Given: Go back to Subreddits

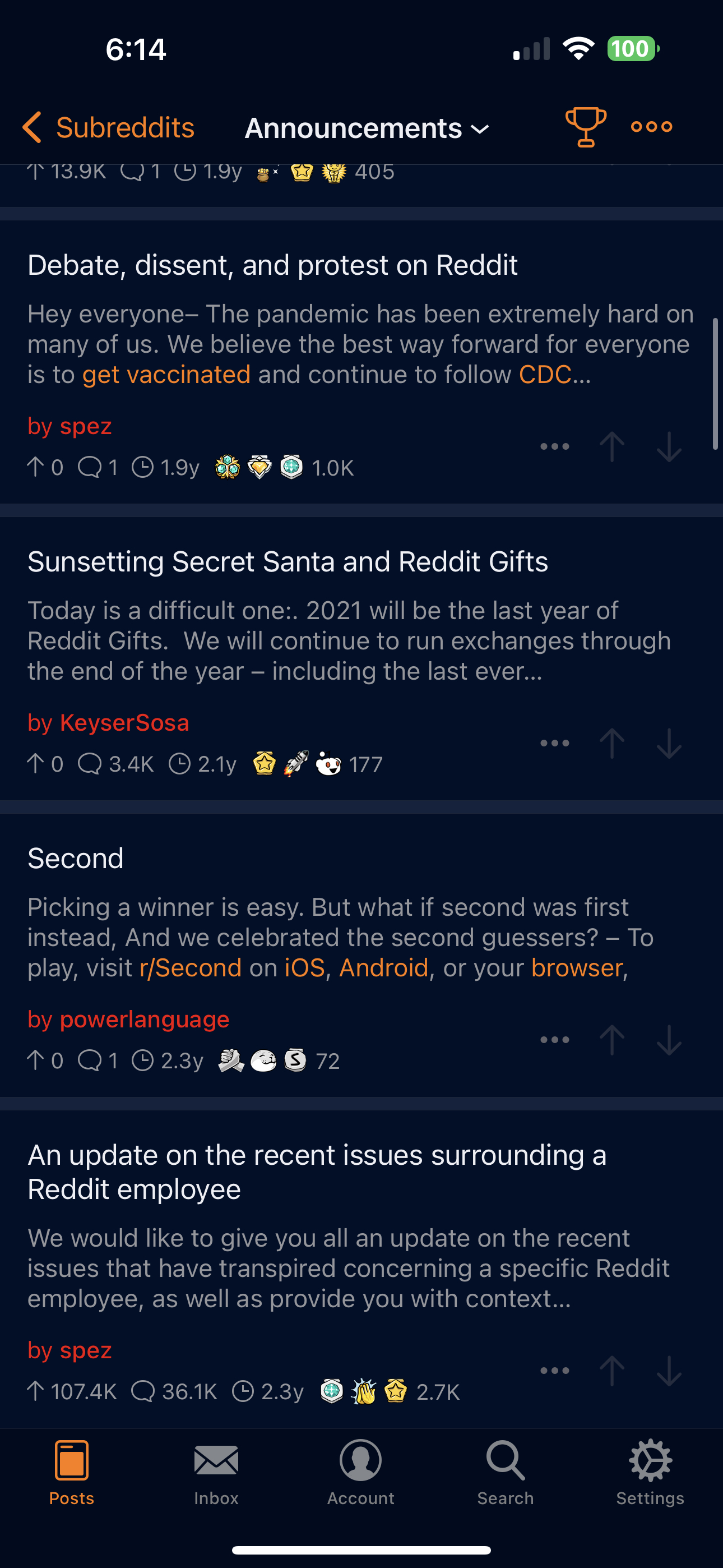Looking at the screenshot, I should [108, 128].
